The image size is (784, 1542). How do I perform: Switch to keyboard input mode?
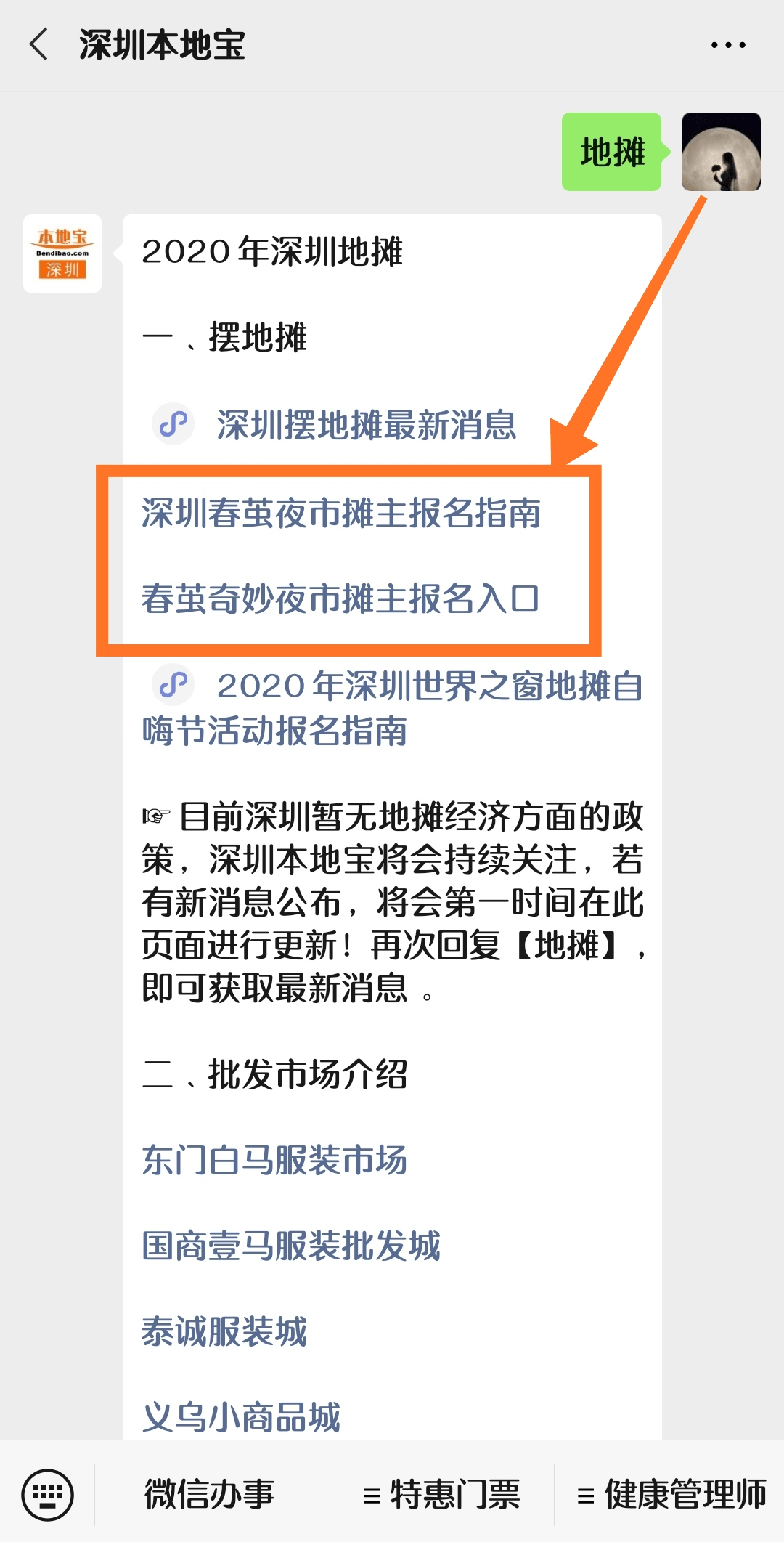(x=47, y=1495)
